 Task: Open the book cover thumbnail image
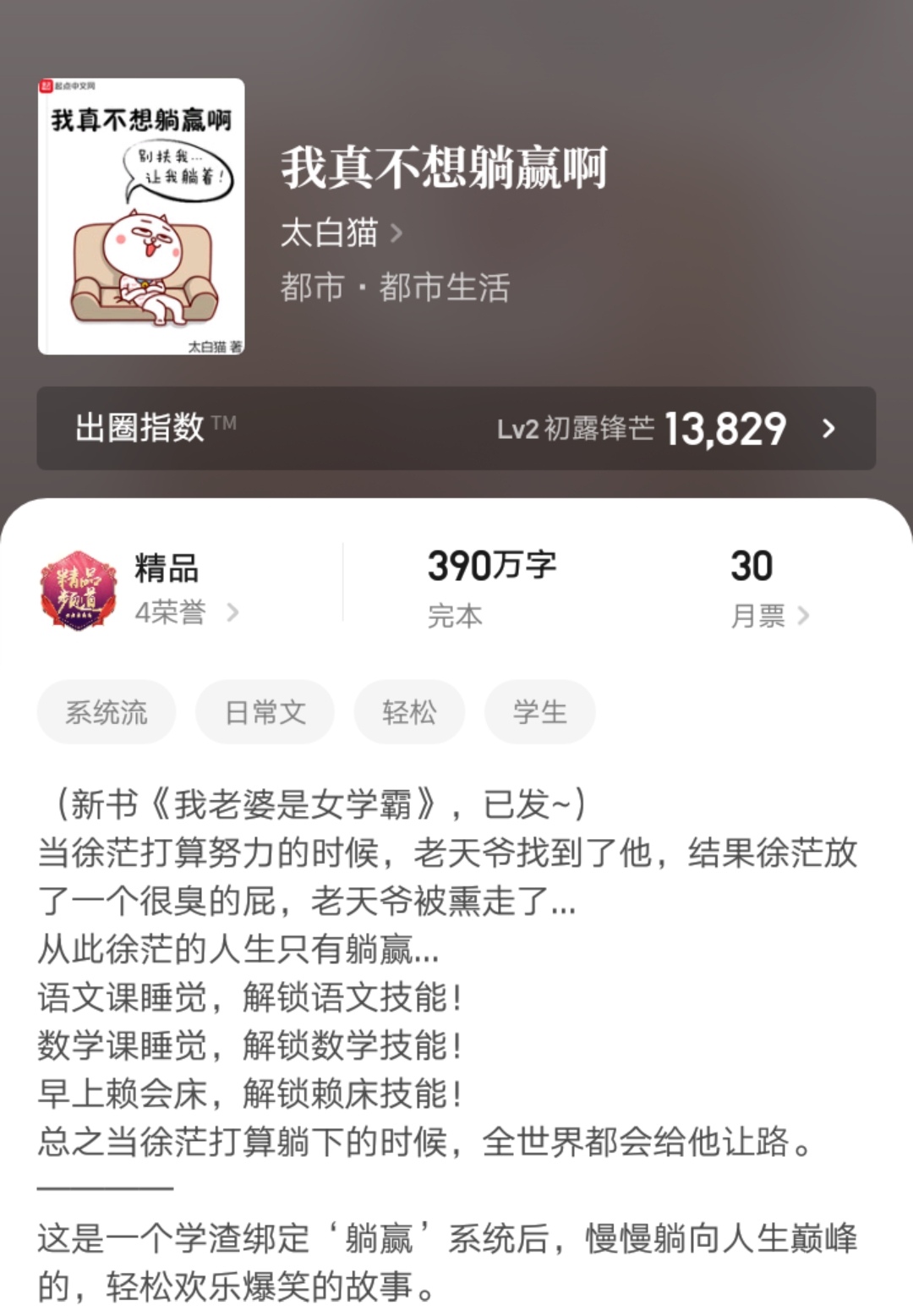141,216
